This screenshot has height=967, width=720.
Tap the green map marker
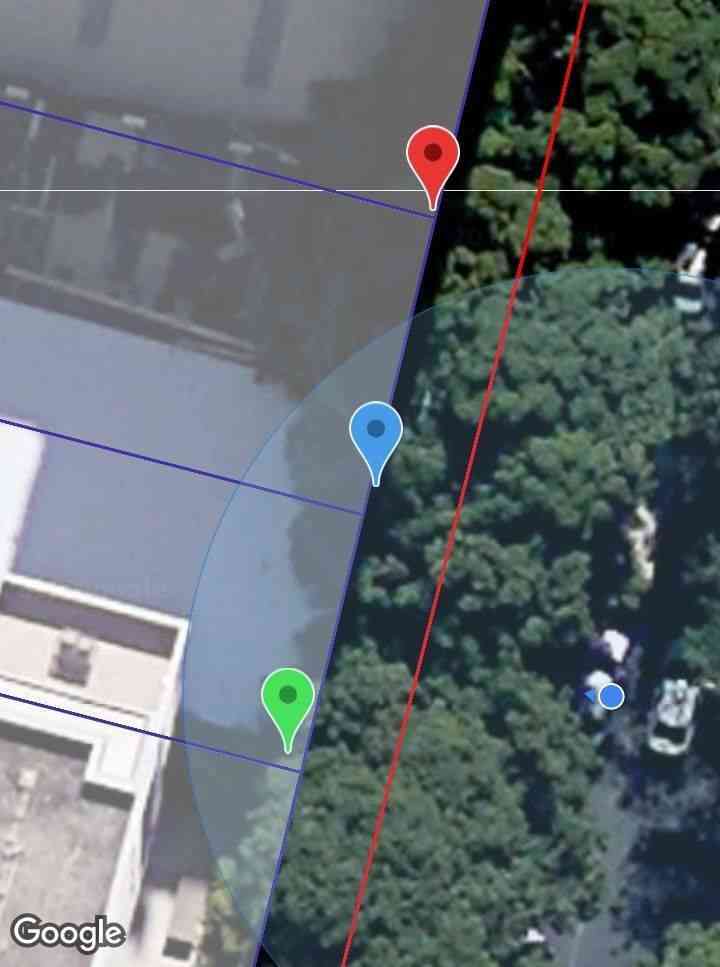(x=288, y=700)
